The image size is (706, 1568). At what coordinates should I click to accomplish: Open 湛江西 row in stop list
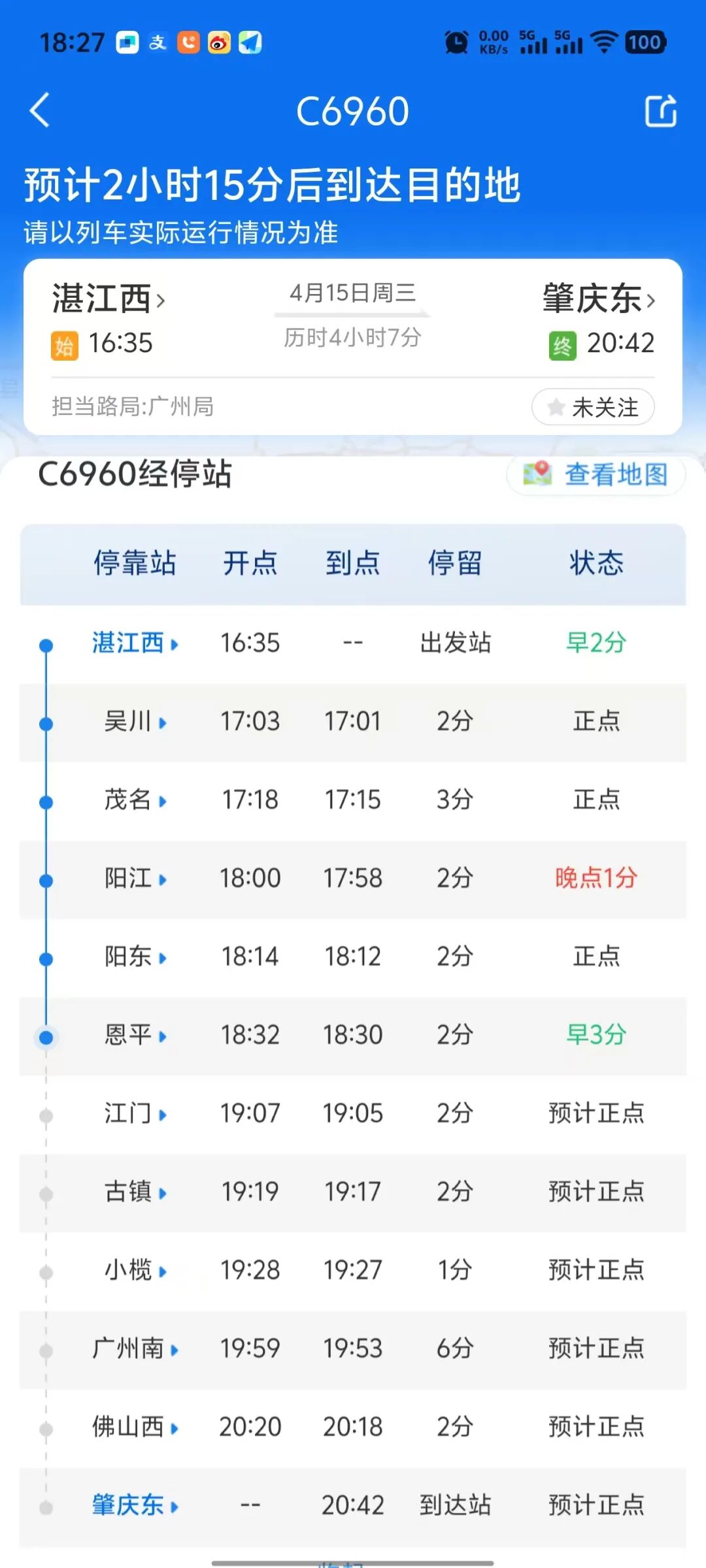point(135,644)
